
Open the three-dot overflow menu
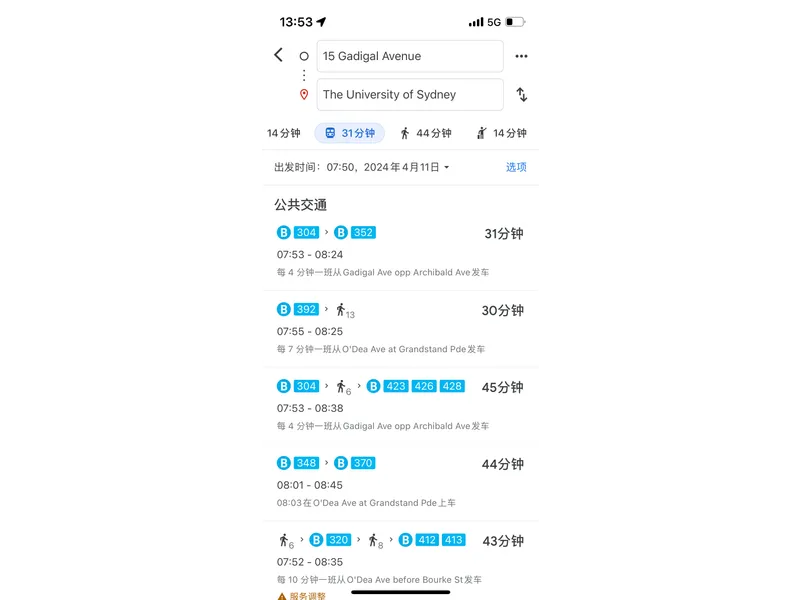[521, 56]
